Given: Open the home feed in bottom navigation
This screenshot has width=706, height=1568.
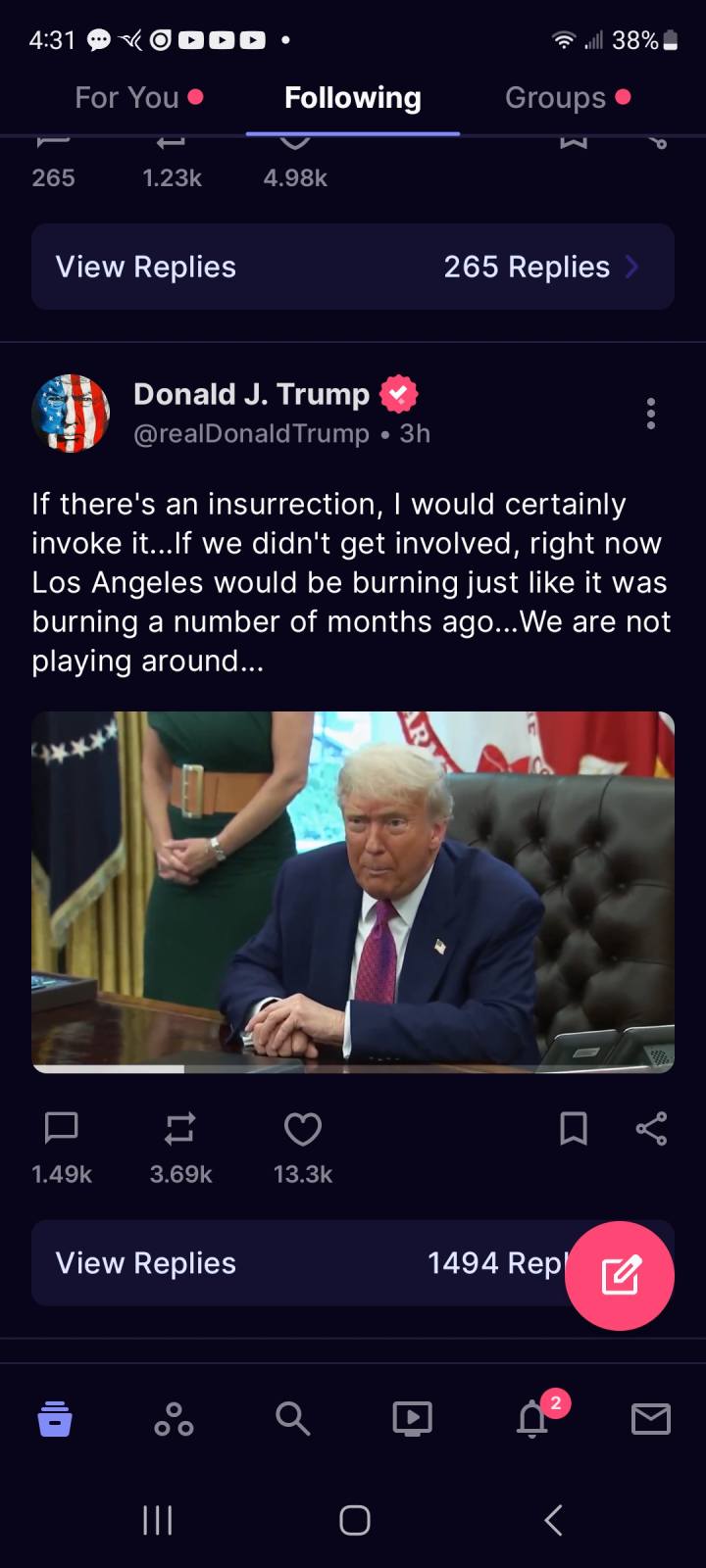Looking at the screenshot, I should tap(55, 1418).
